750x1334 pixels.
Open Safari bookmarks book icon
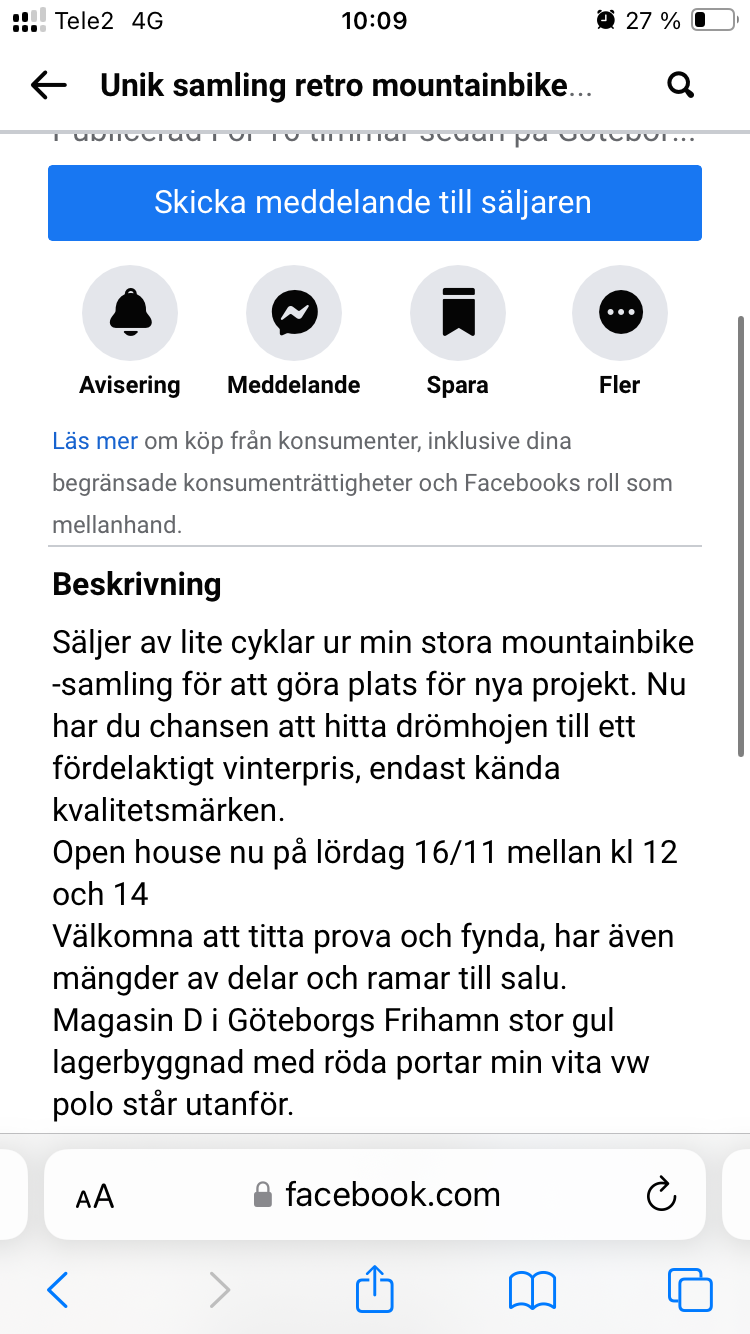click(x=532, y=1290)
